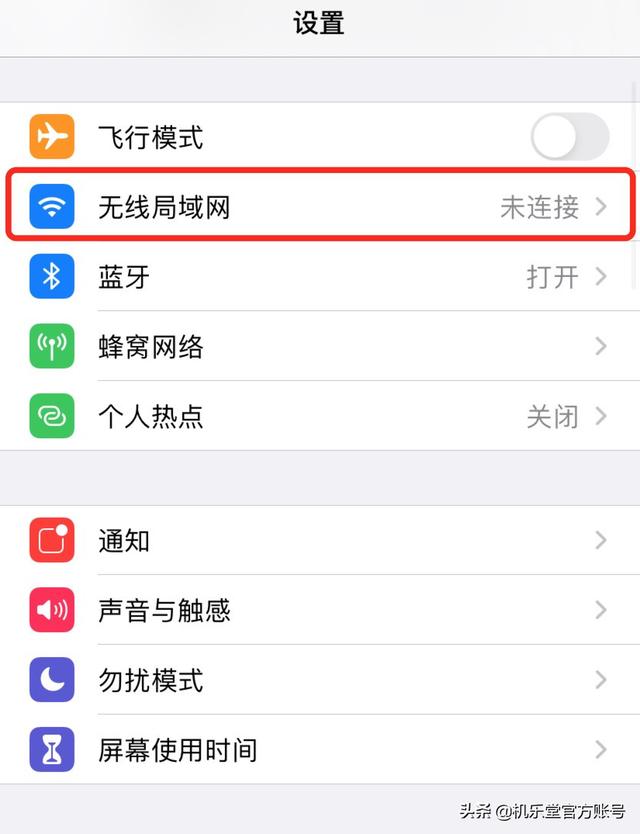Open 声音与触感 sounds and haptics
The height and width of the screenshot is (834, 640).
[x=320, y=610]
